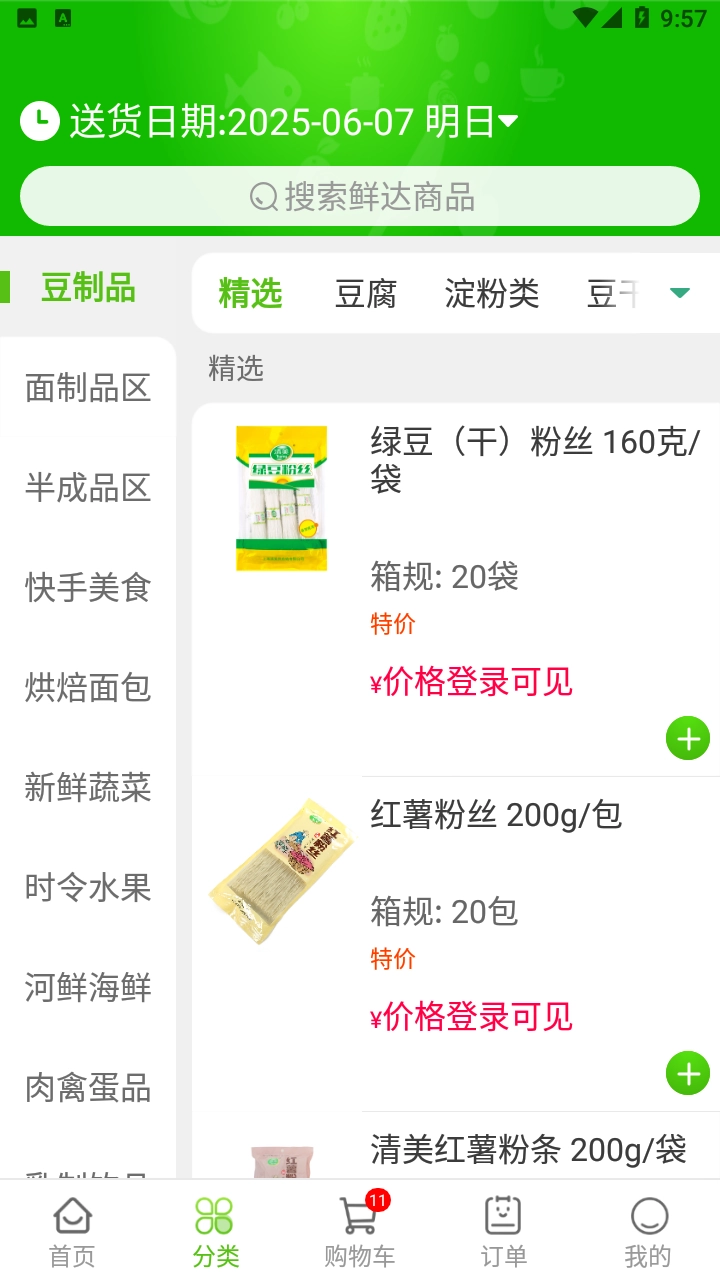
Task: Select the 半成品区 category
Action: 88,488
